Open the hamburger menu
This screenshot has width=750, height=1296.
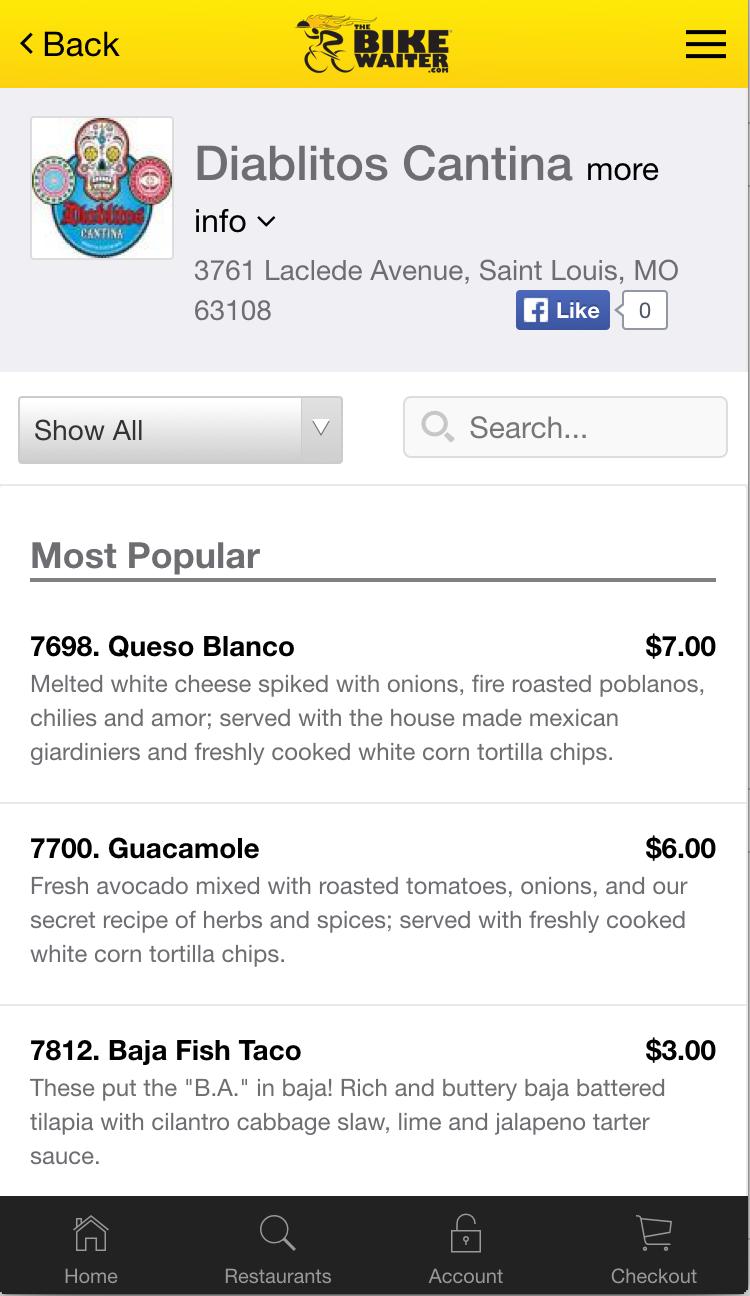pyautogui.click(x=705, y=44)
